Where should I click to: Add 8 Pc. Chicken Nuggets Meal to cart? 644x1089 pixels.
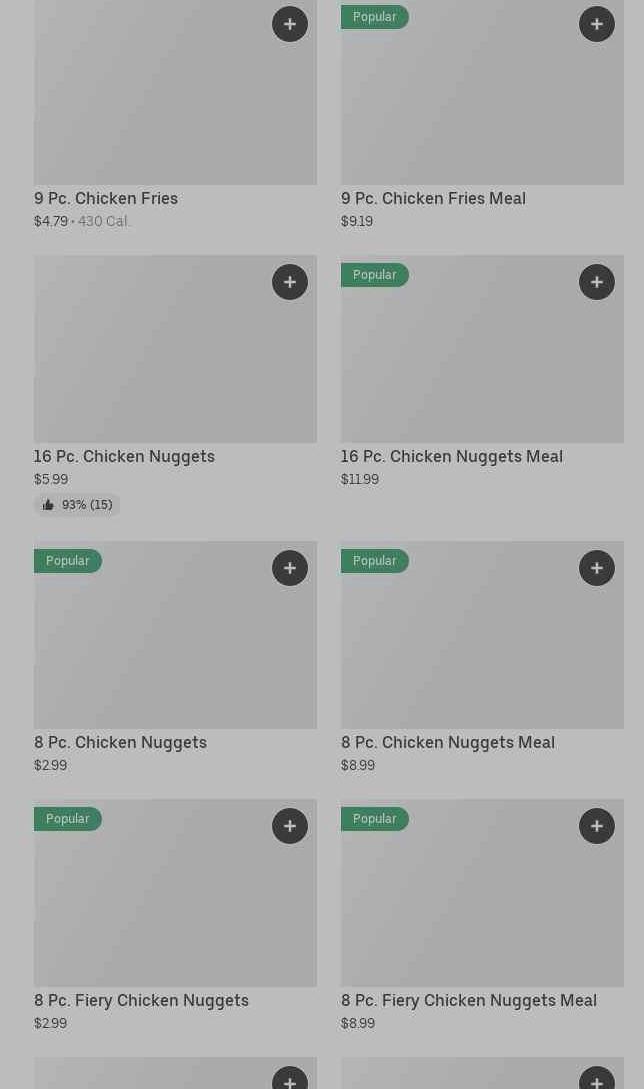pyautogui.click(x=597, y=568)
